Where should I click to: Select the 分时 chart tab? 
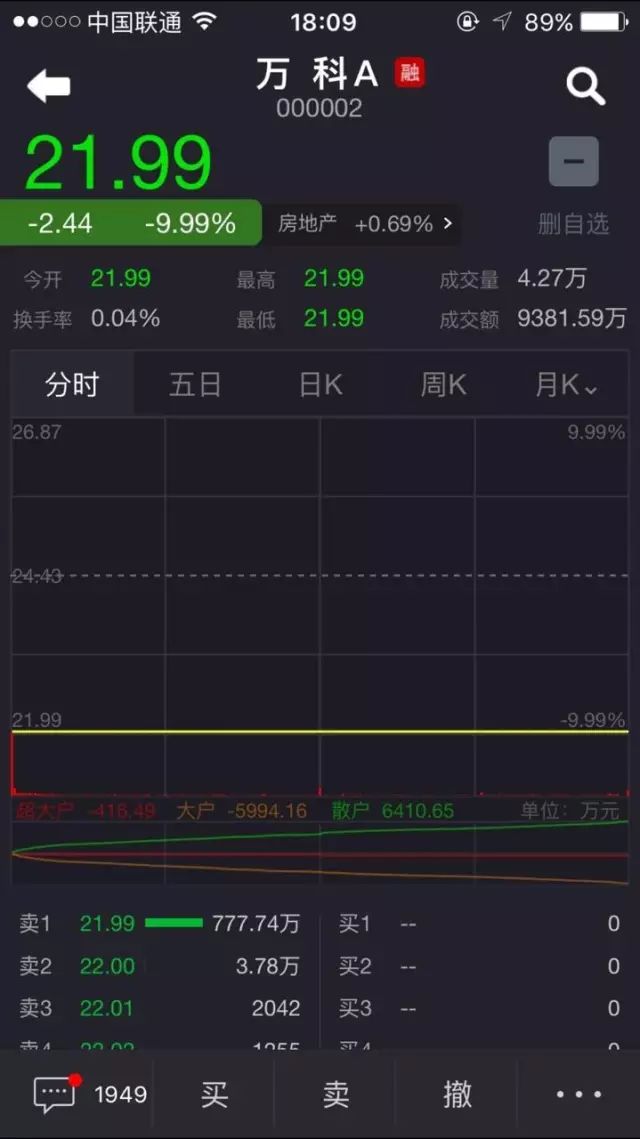tap(72, 384)
